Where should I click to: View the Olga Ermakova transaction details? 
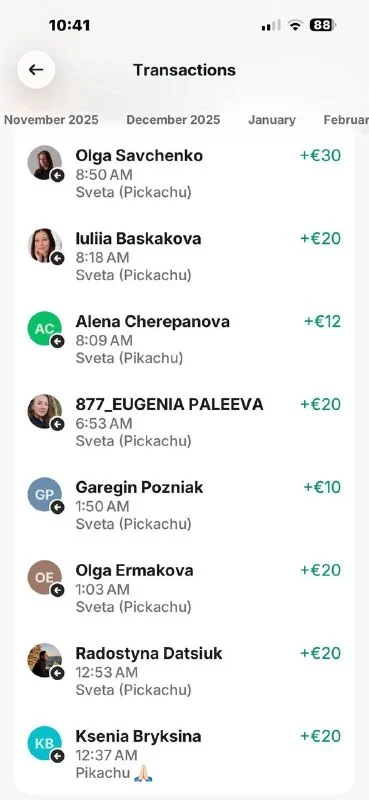(184, 588)
